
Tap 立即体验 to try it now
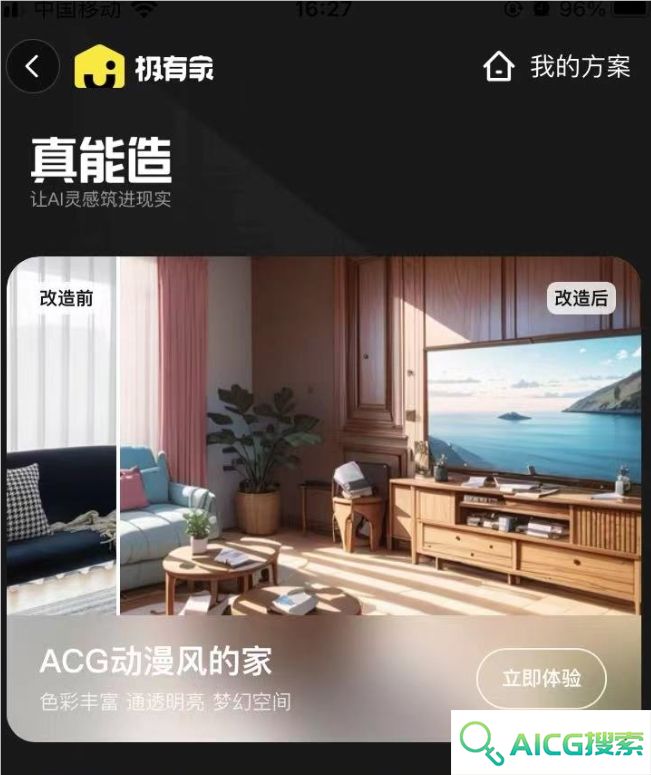(541, 679)
